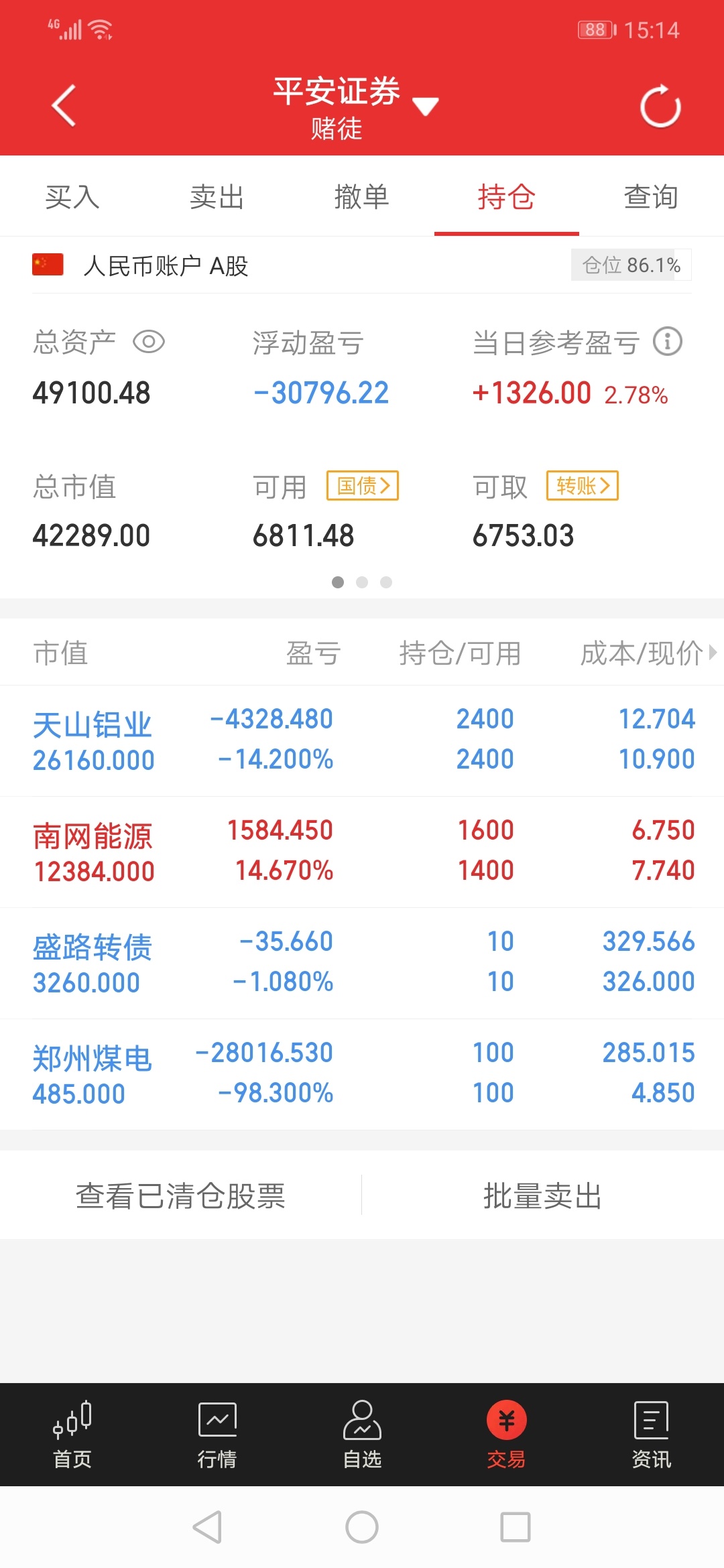Open the 郑州煤电 holding row

(x=362, y=1074)
